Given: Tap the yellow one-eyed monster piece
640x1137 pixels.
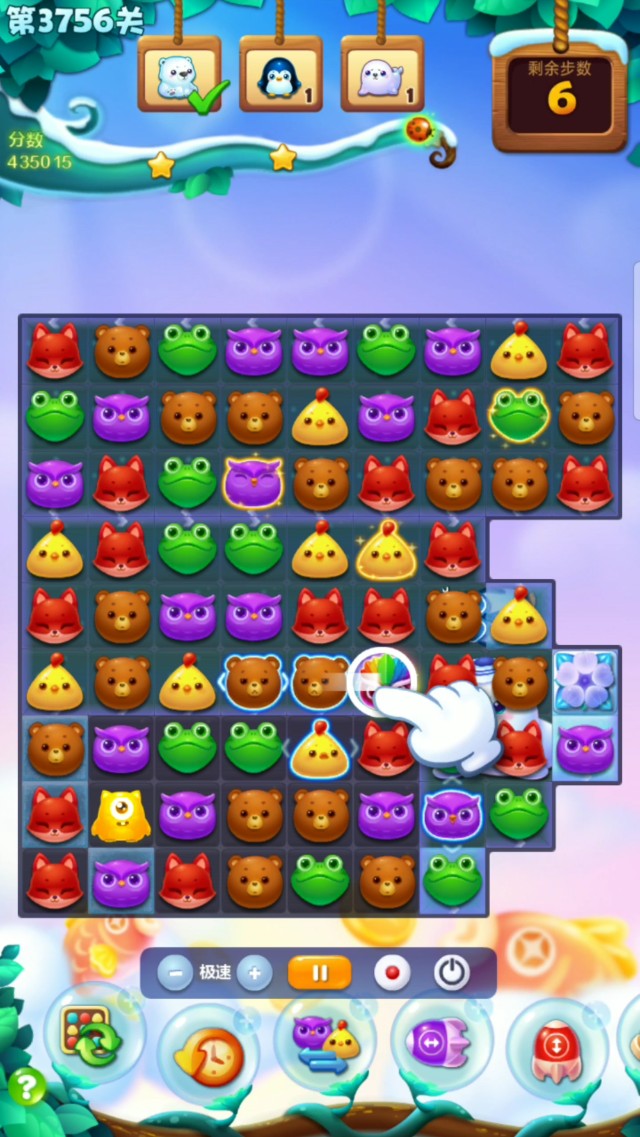Looking at the screenshot, I should coord(121,815).
